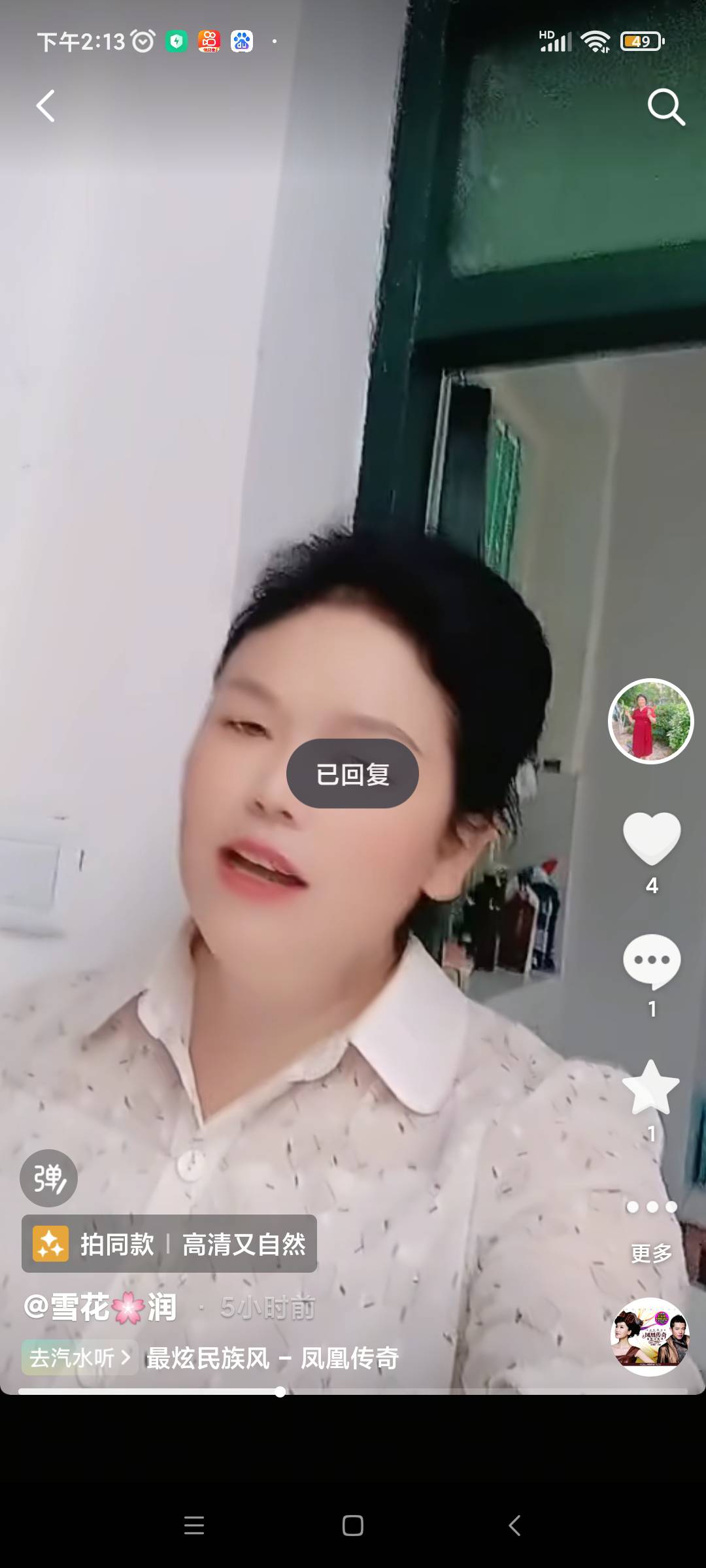The image size is (706, 1568).
Task: Tap the 拍同款 高清又自然 button
Action: 169,1244
